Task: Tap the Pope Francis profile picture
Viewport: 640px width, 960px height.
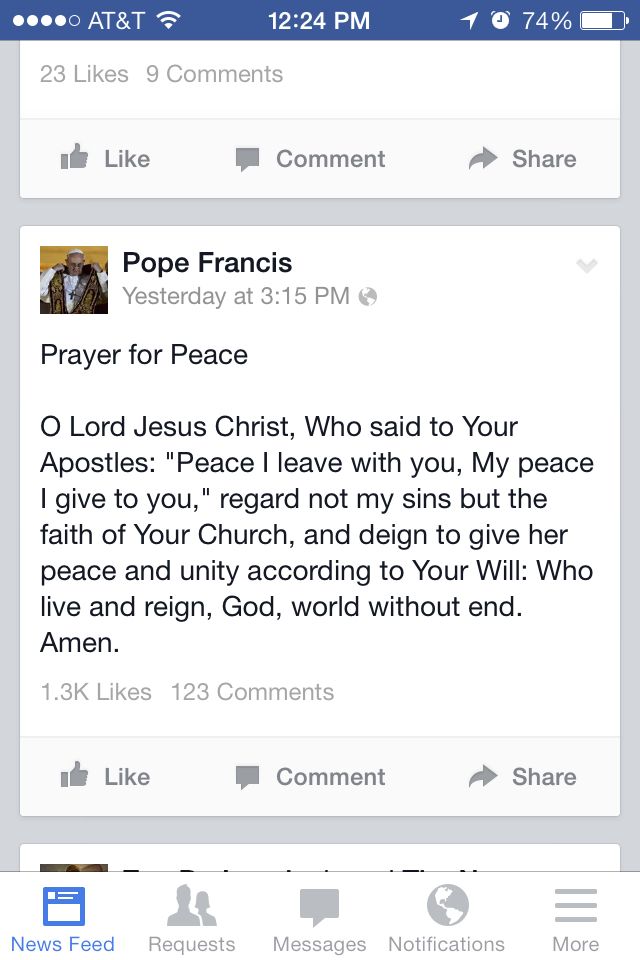Action: click(74, 280)
